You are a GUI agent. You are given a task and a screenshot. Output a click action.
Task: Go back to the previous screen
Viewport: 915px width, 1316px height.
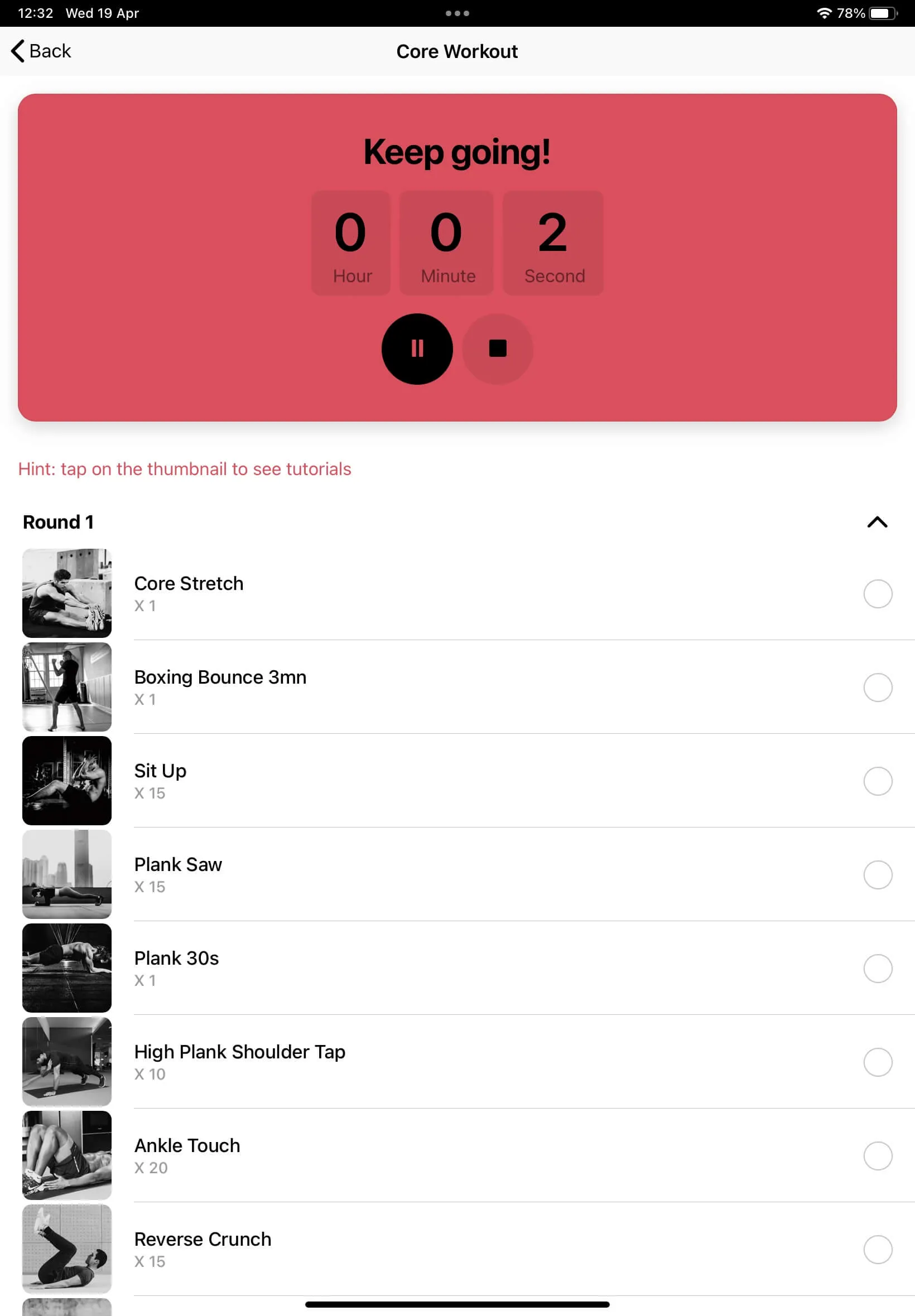pyautogui.click(x=41, y=51)
